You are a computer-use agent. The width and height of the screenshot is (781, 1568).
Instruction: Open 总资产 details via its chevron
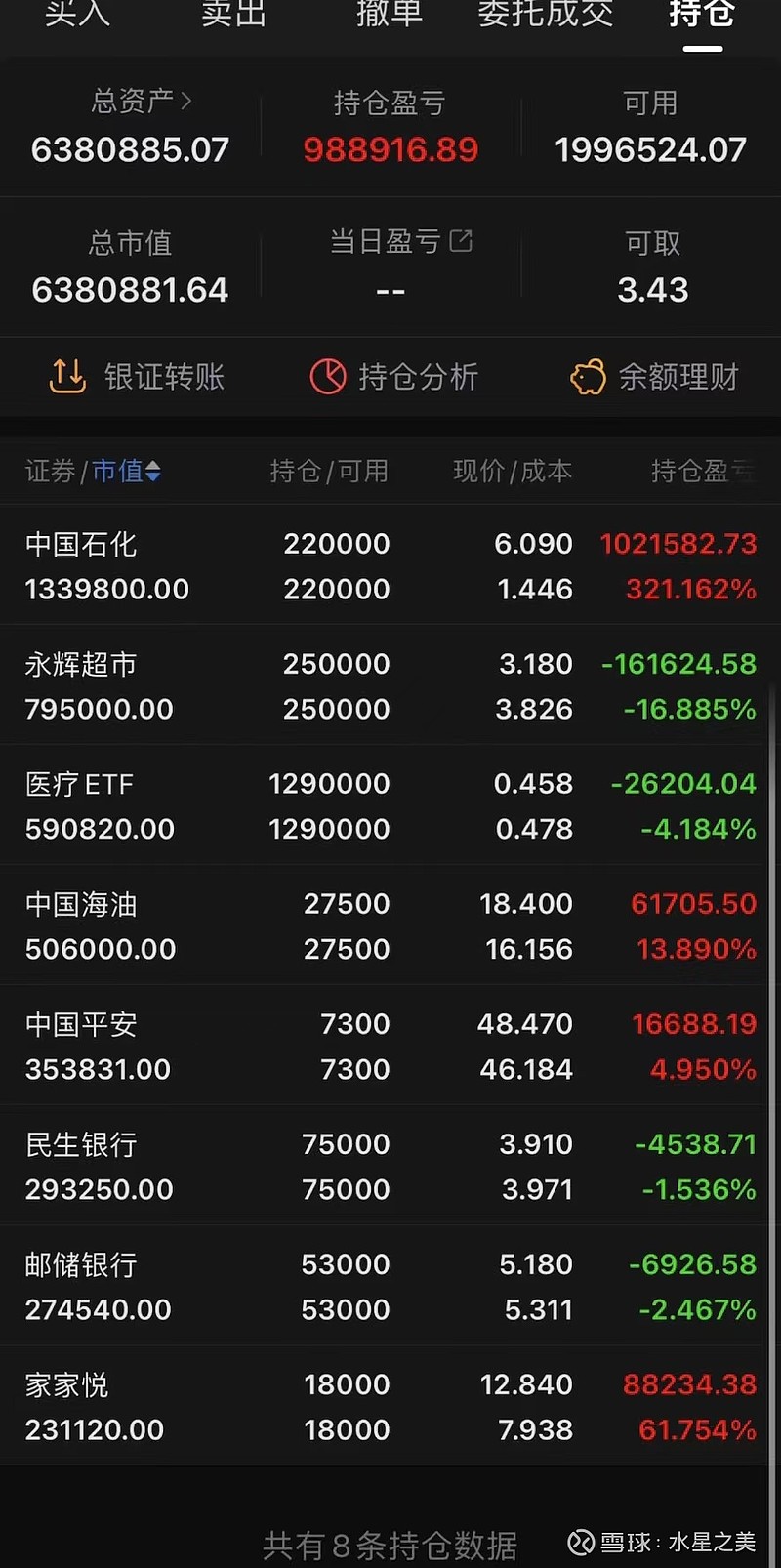(x=185, y=101)
